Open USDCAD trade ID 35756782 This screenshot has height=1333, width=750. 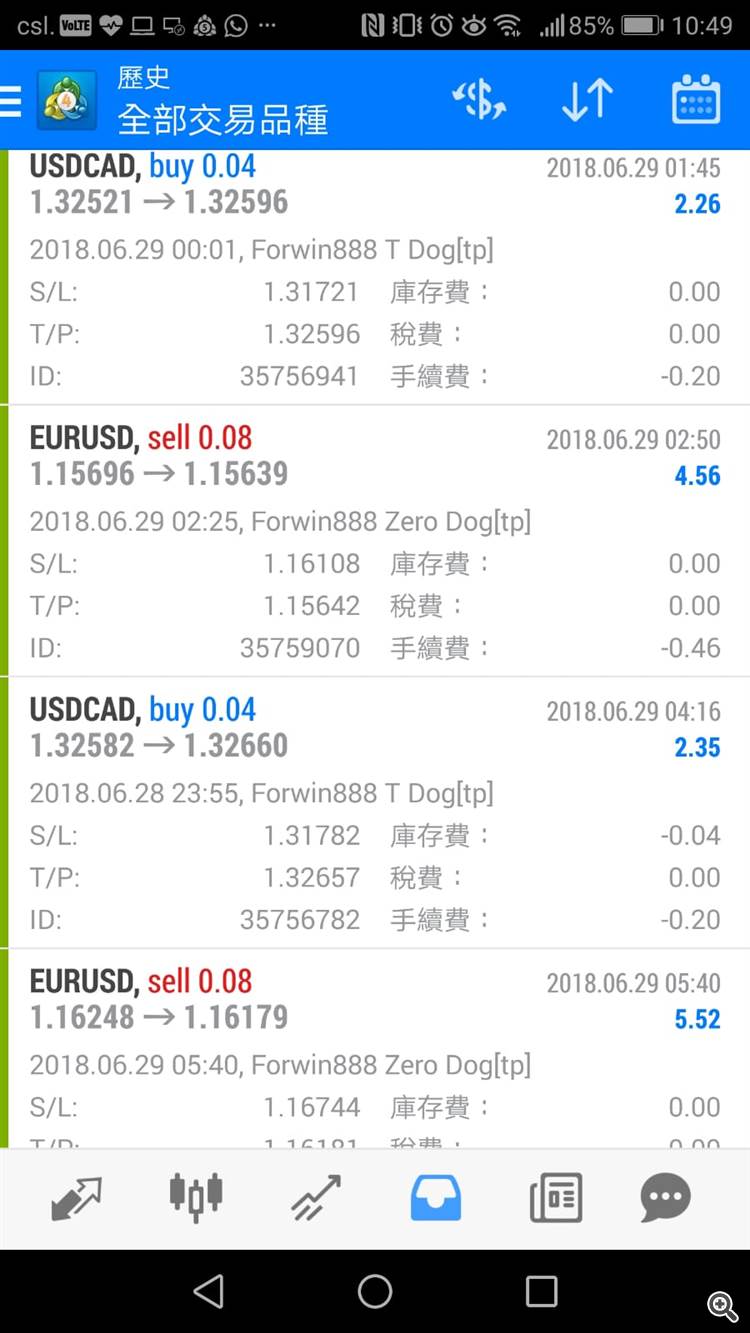(375, 813)
